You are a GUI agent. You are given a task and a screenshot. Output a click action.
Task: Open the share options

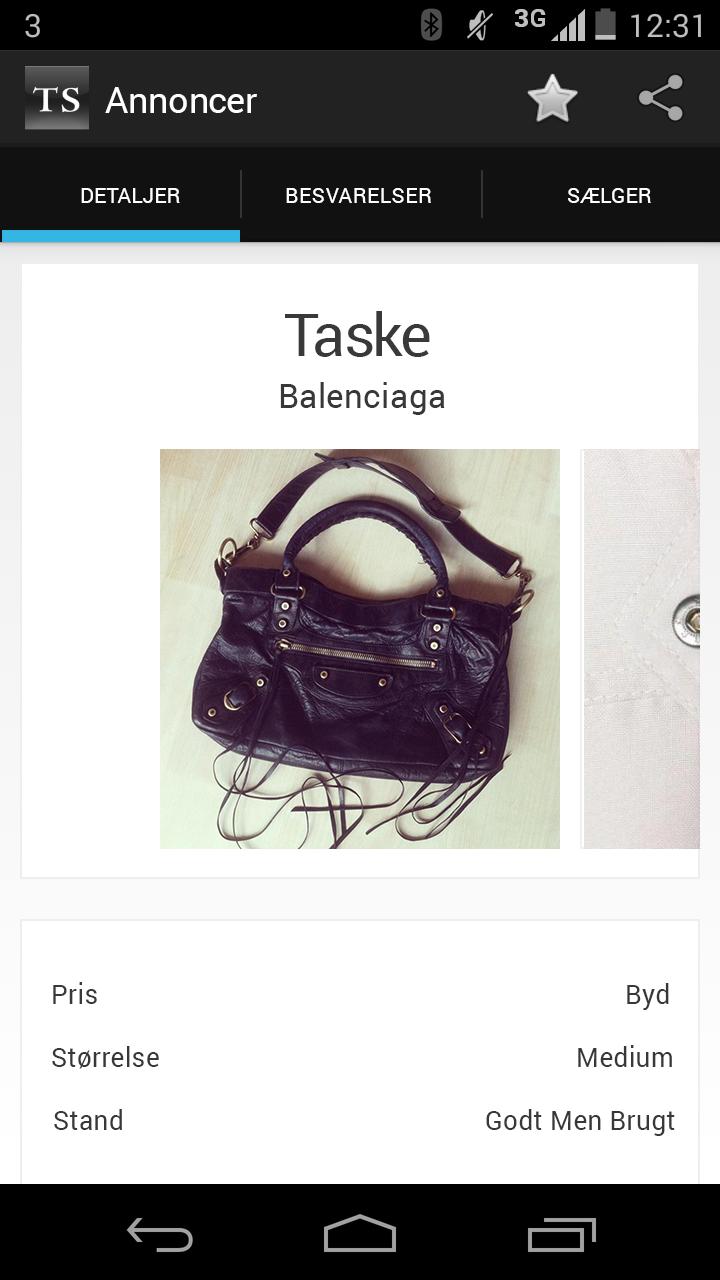pos(659,98)
